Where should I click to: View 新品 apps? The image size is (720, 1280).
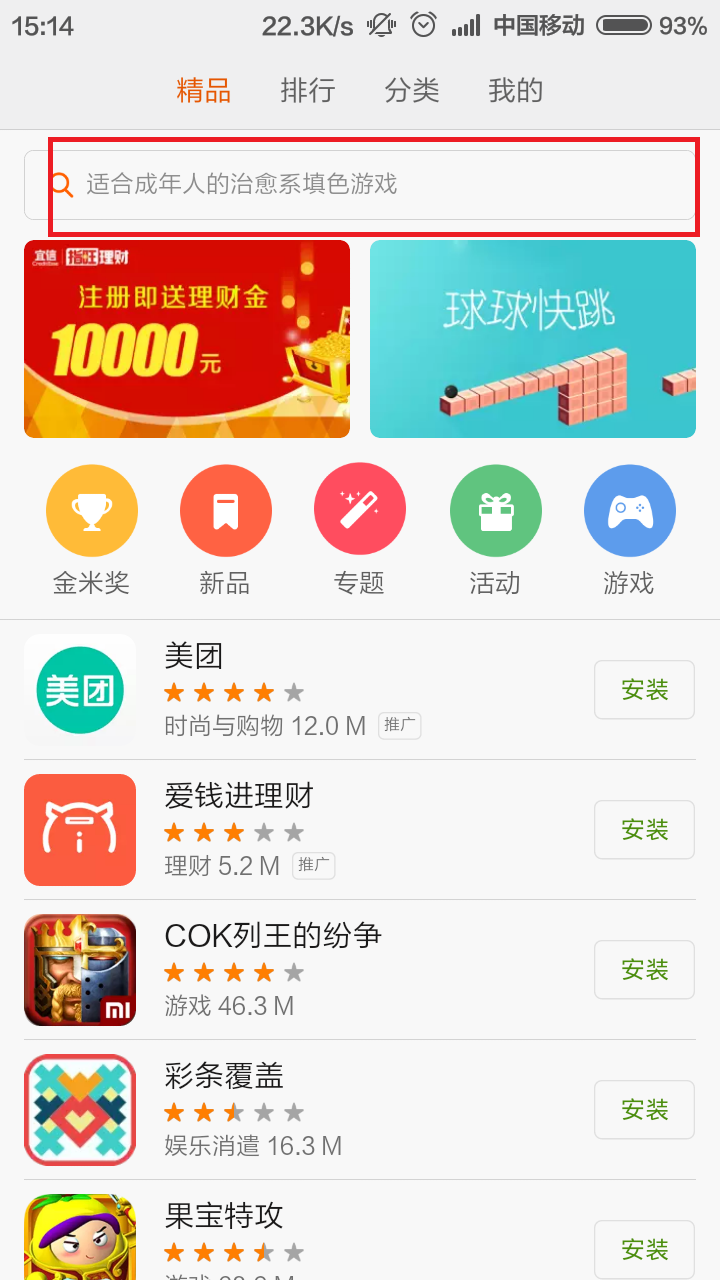225,531
